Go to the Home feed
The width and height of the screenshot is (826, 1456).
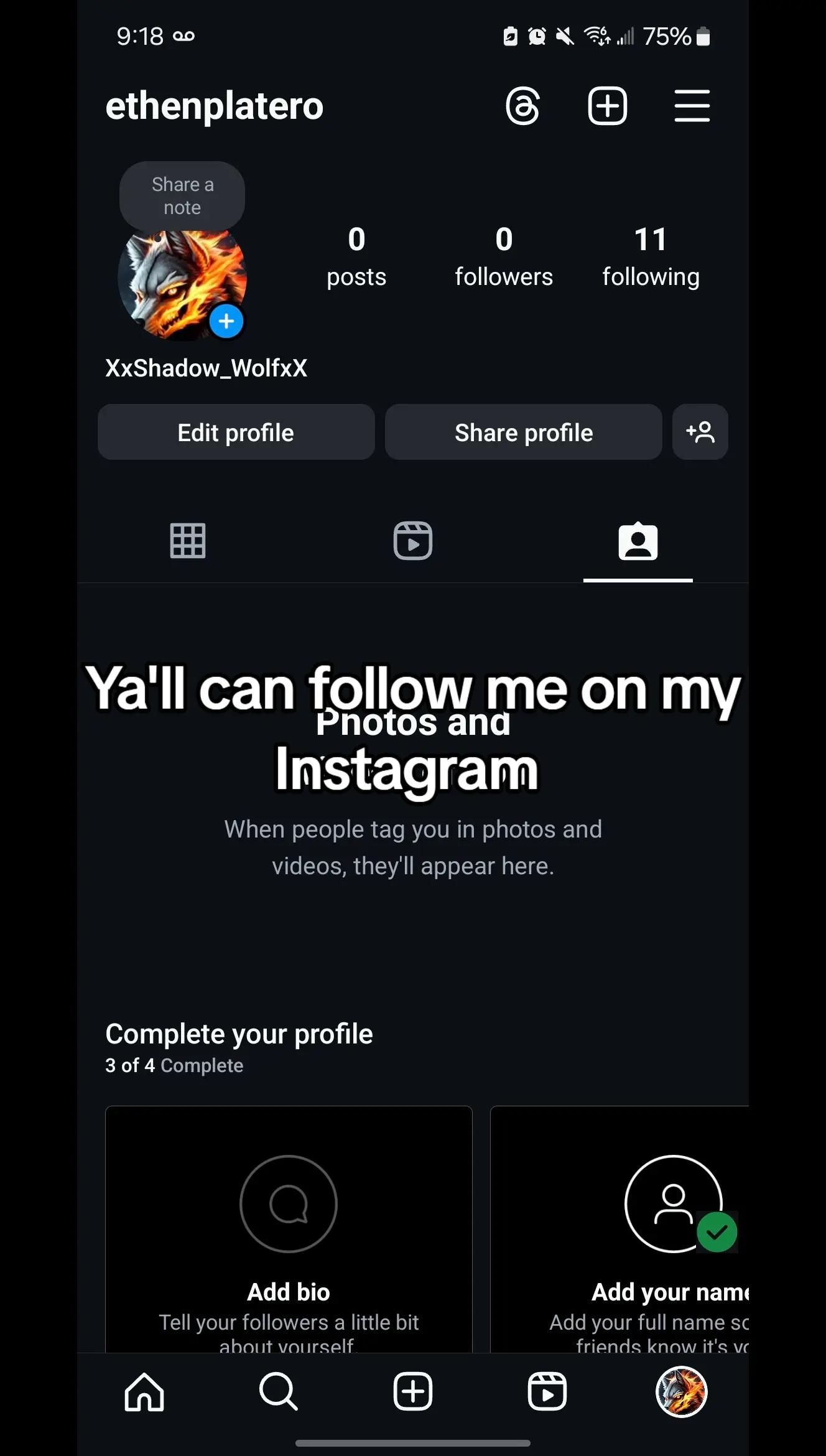coord(144,1392)
